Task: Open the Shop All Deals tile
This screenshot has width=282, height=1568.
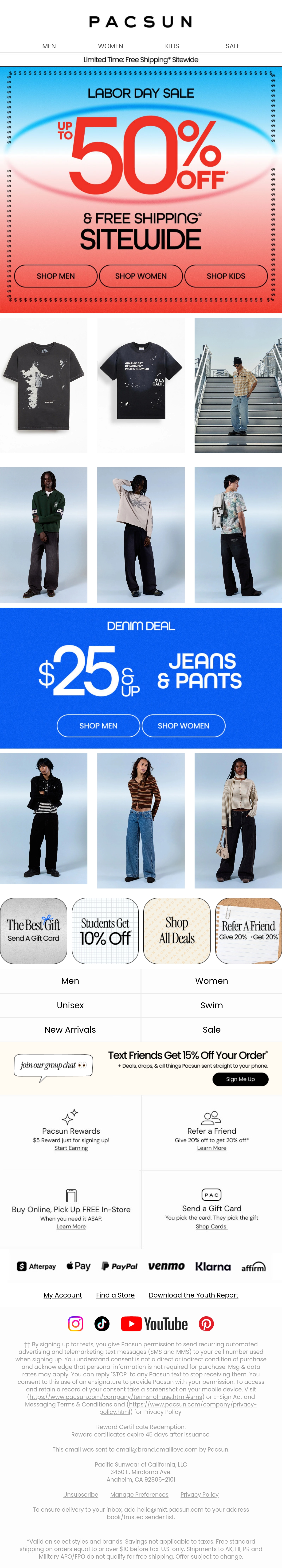Action: click(177, 931)
